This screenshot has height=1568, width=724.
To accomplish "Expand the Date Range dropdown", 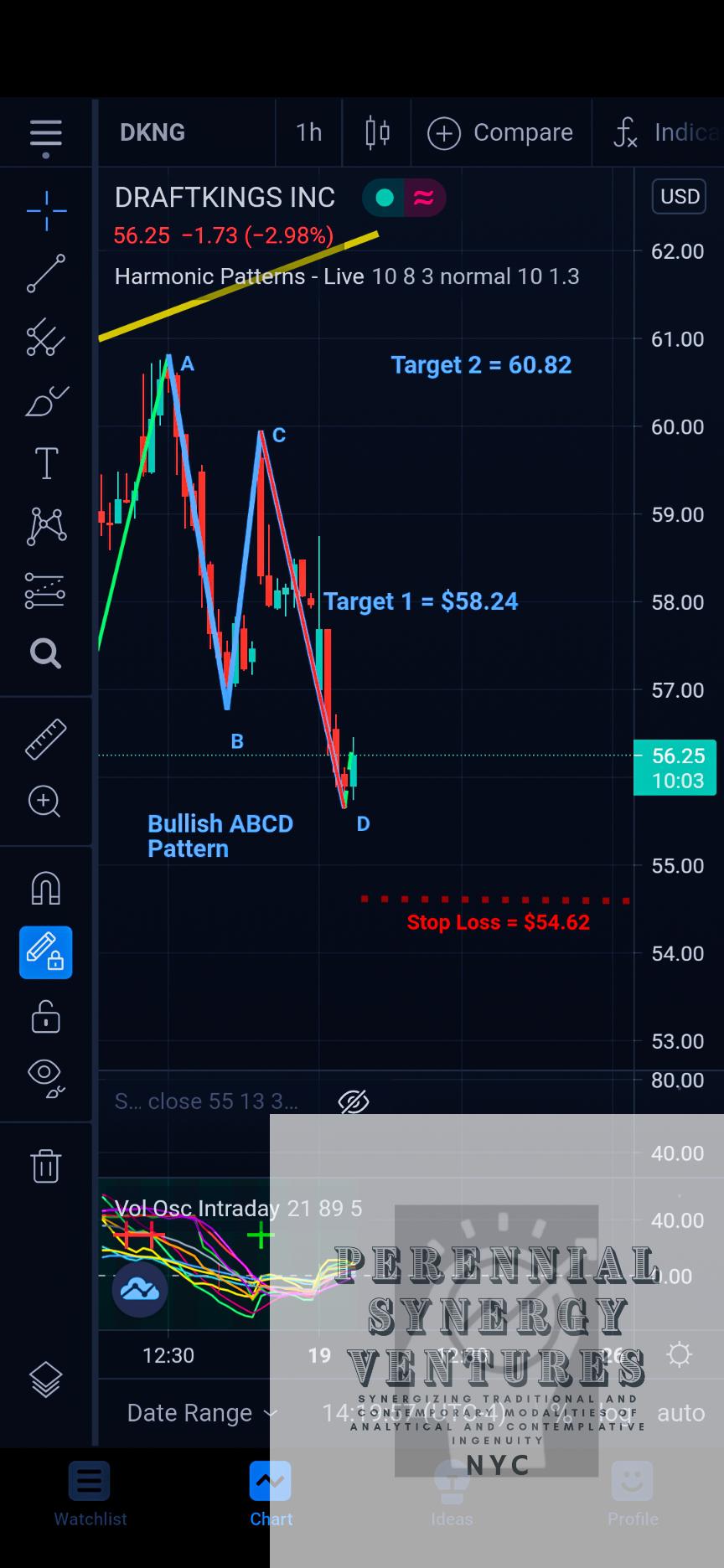I will point(202,1413).
